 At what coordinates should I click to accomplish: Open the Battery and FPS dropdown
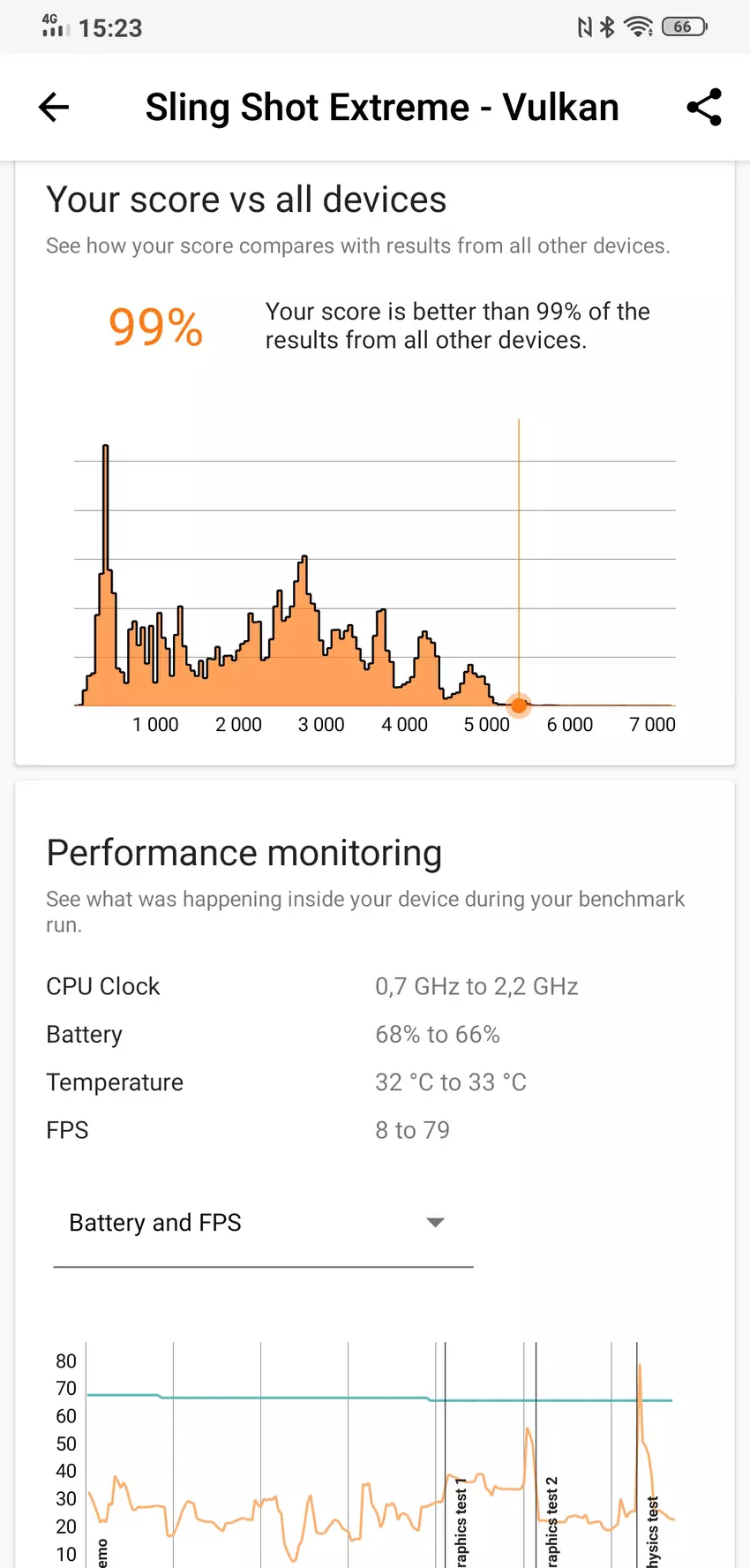[x=263, y=1223]
